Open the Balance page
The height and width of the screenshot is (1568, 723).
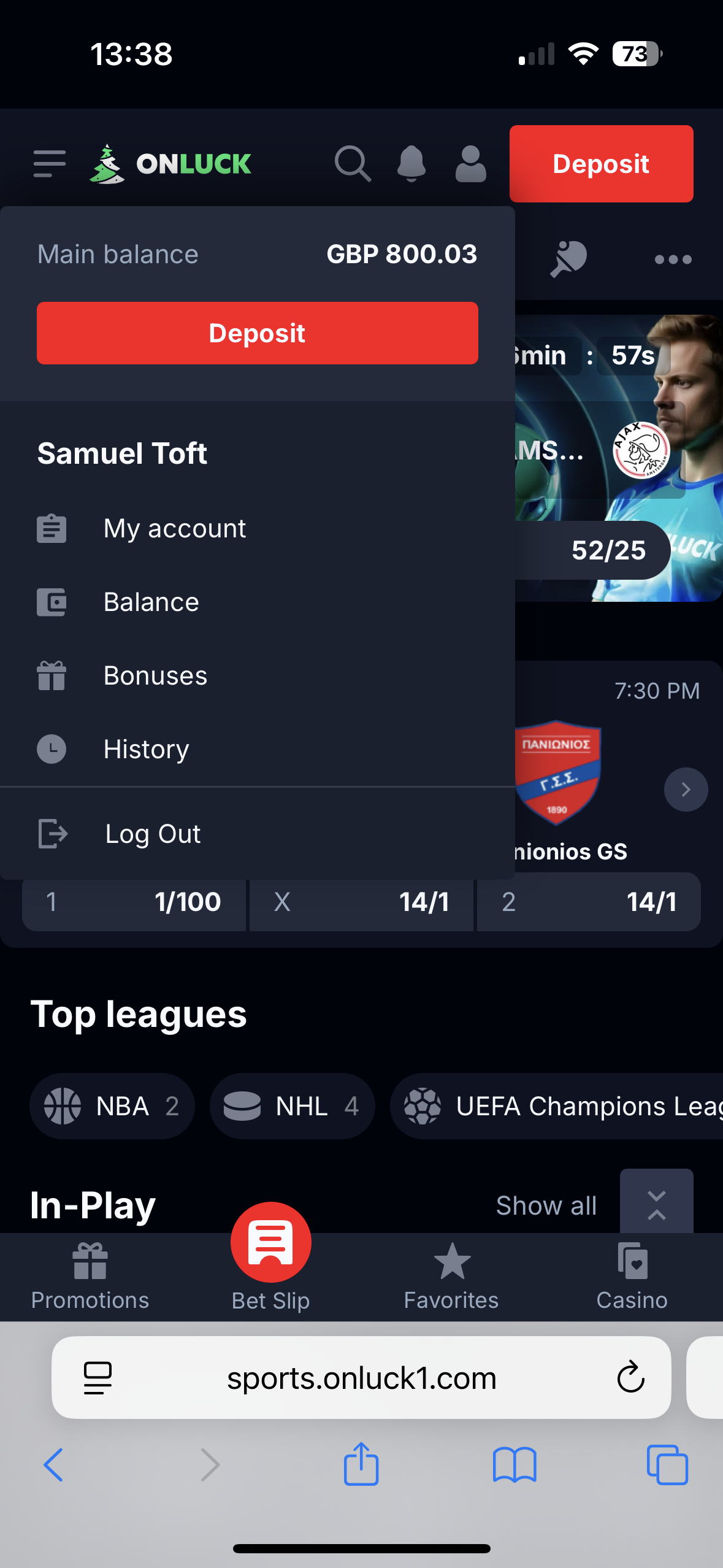[x=151, y=602]
